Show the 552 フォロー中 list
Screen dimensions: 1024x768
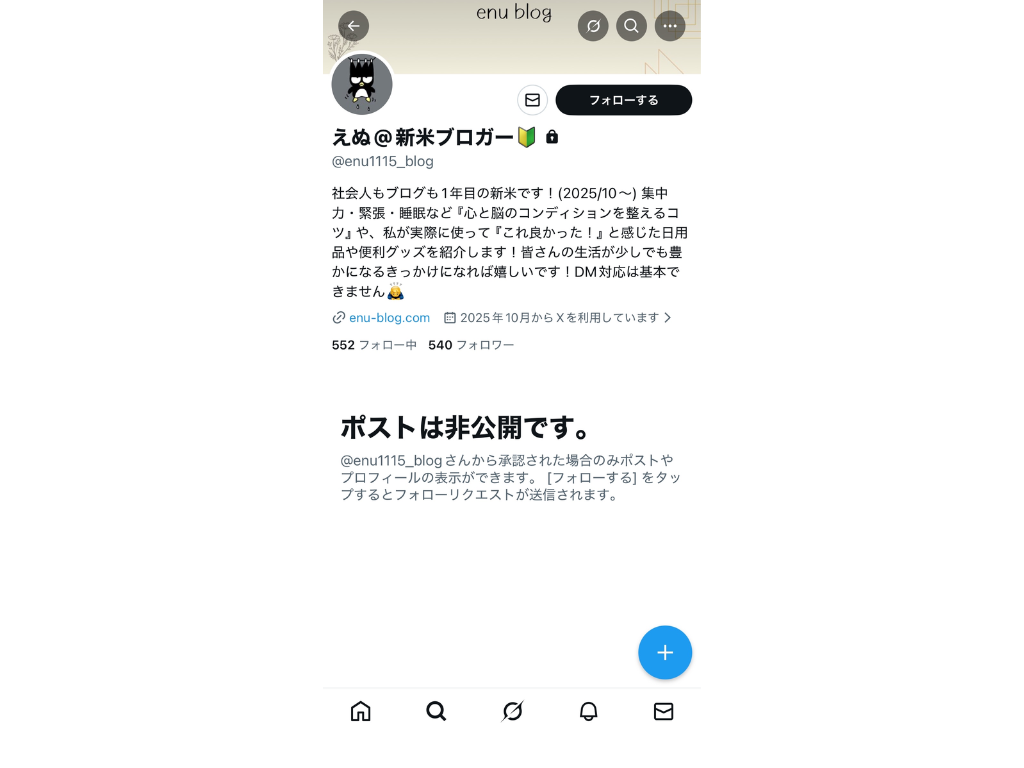[x=374, y=345]
